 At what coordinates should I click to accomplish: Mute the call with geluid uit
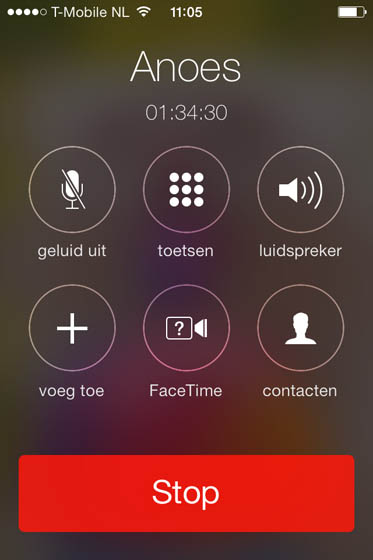tap(72, 189)
